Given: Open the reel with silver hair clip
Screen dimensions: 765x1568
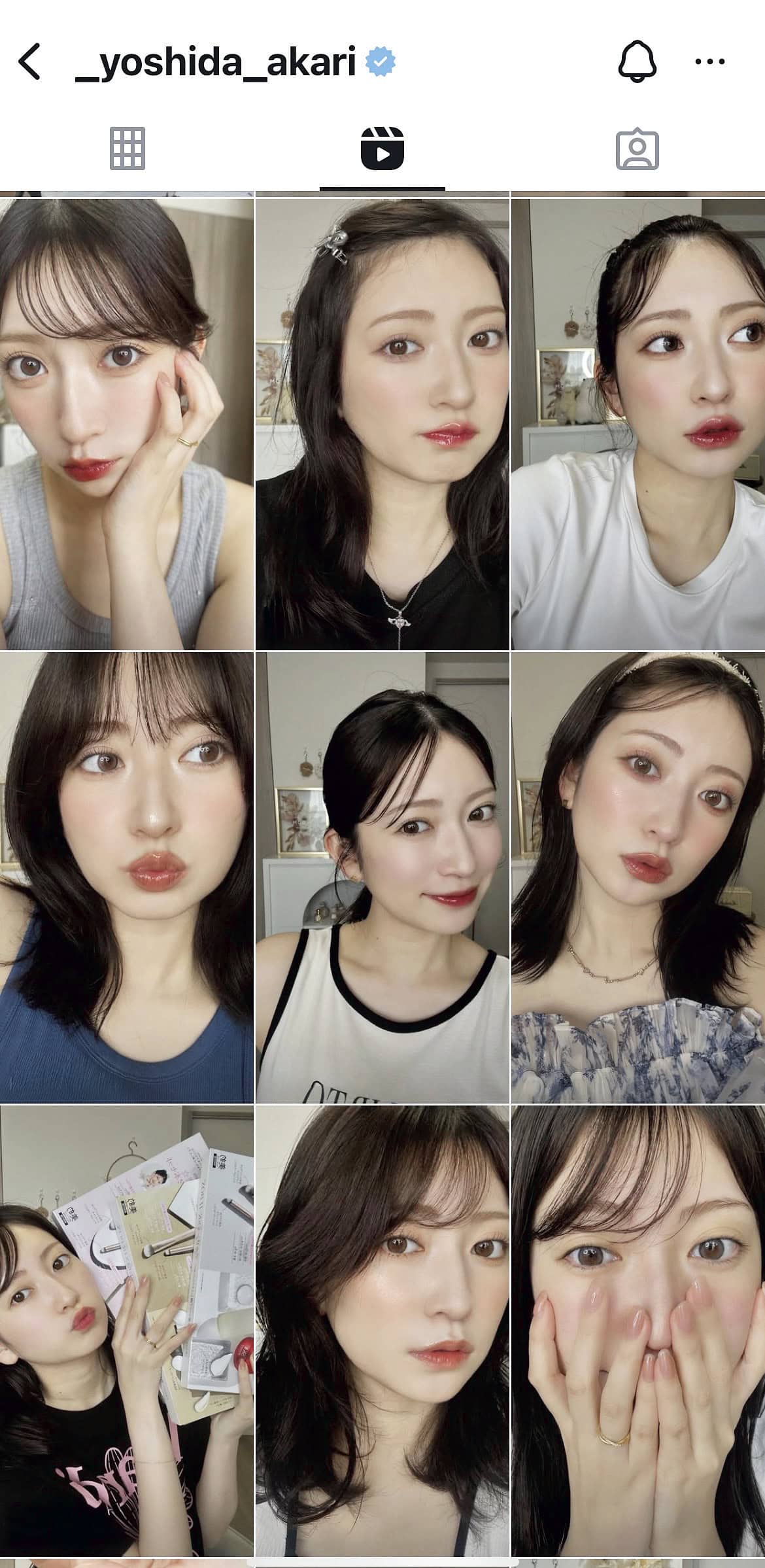Looking at the screenshot, I should point(382,424).
